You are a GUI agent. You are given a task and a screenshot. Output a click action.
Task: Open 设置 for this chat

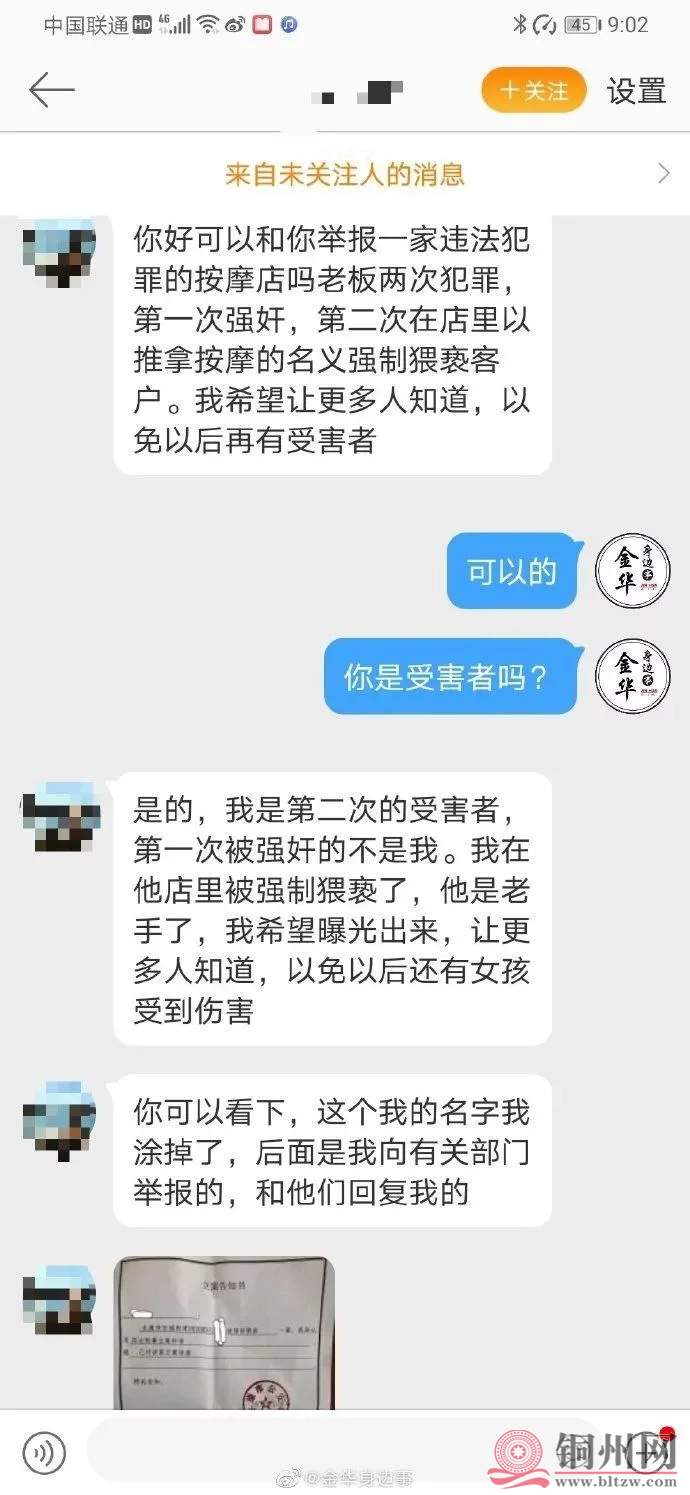pos(636,91)
